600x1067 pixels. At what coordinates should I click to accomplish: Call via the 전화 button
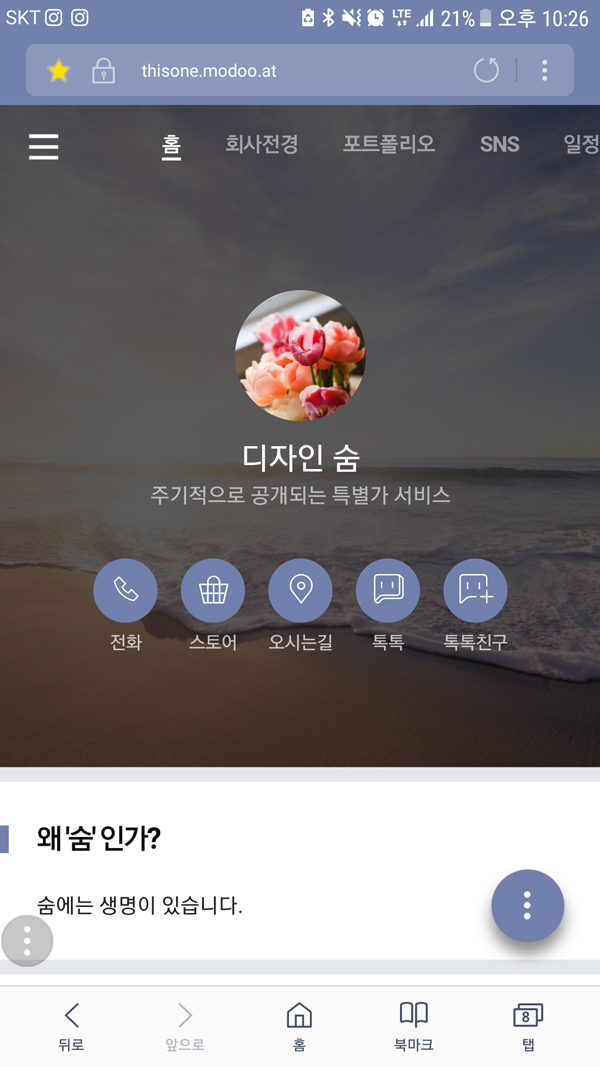pyautogui.click(x=125, y=591)
